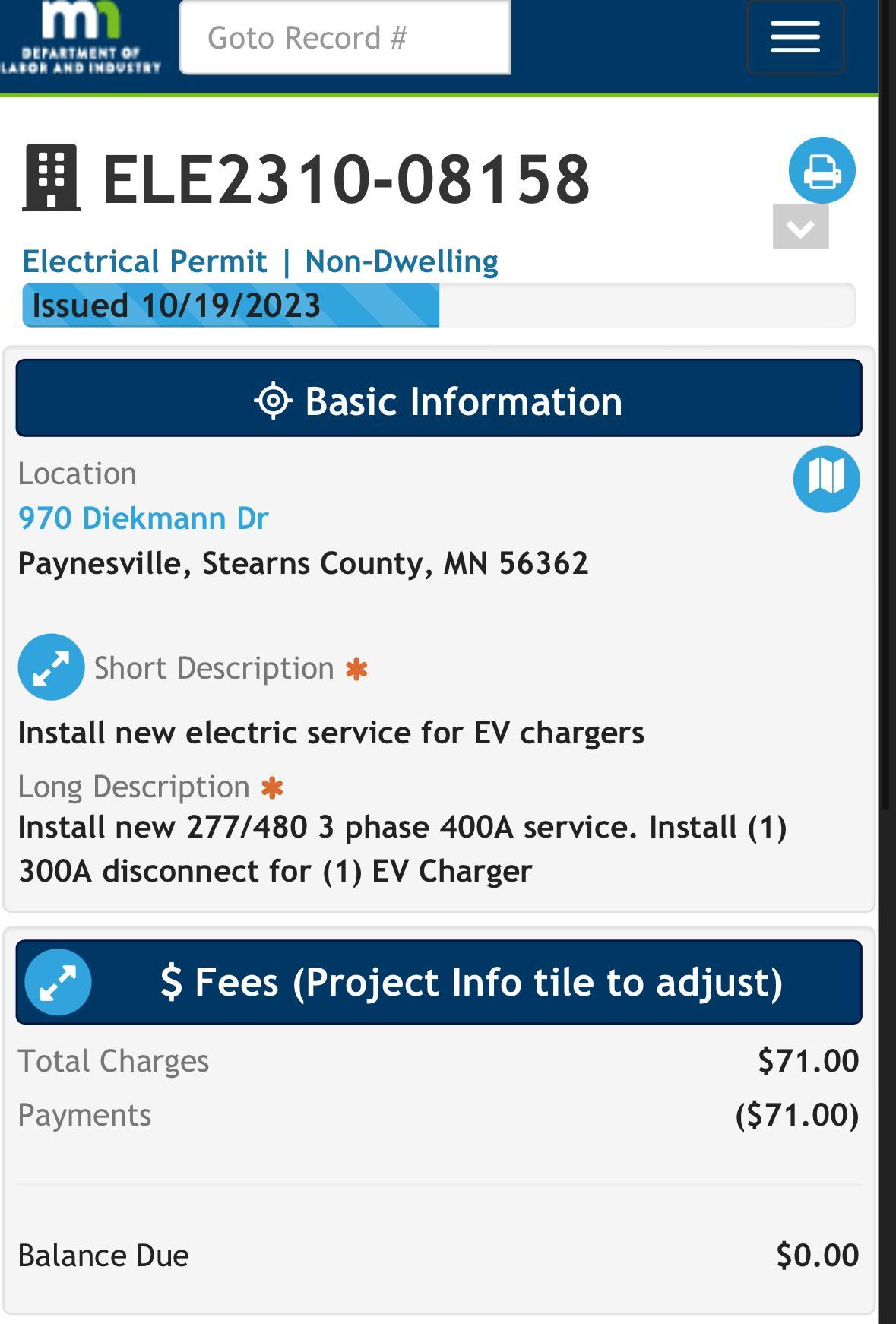Select the target icon in Basic Information header

275,401
